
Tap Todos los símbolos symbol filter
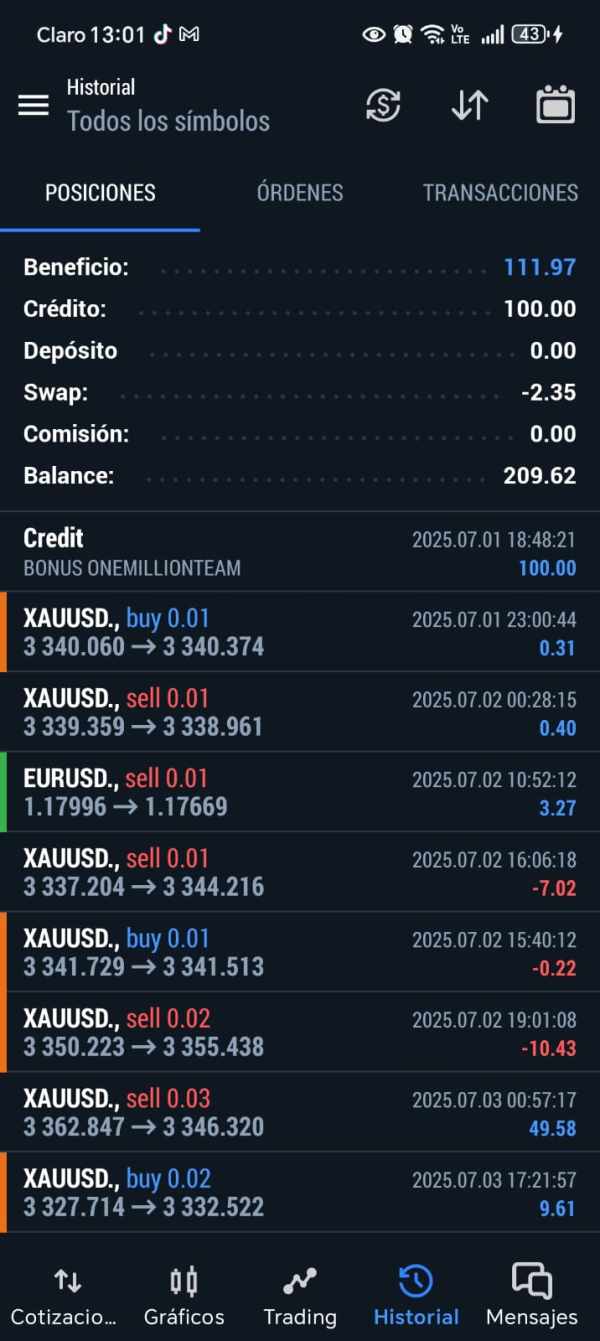click(x=168, y=122)
